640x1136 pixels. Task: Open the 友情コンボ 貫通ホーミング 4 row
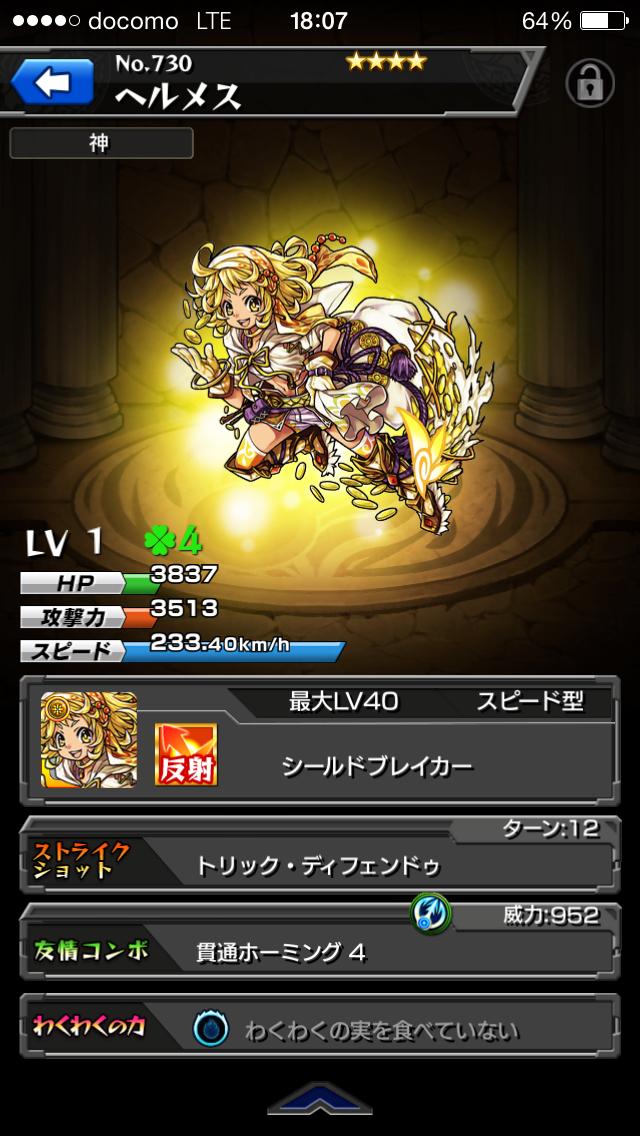click(x=320, y=942)
